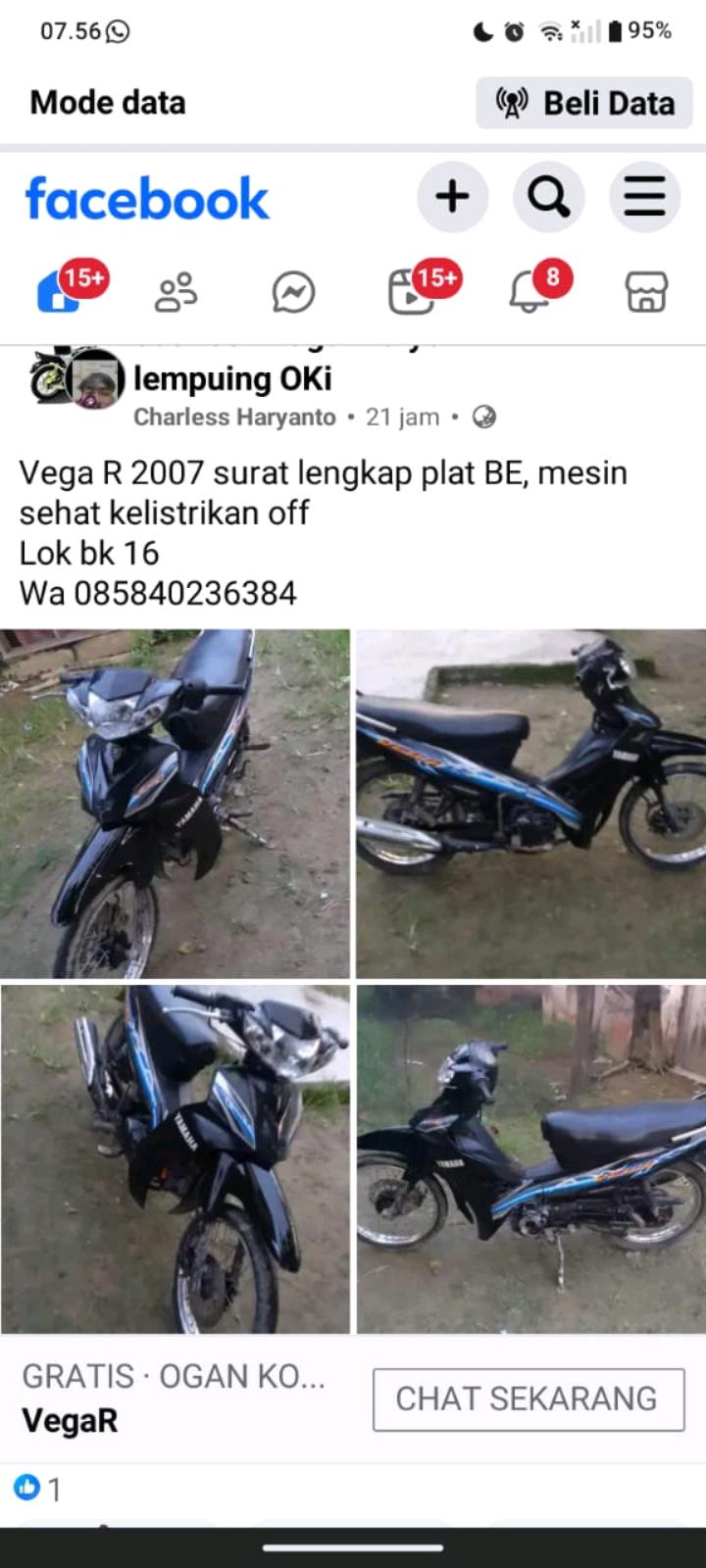This screenshot has height=1568, width=706.
Task: View Charless Haryanto's profile
Action: pyautogui.click(x=234, y=417)
